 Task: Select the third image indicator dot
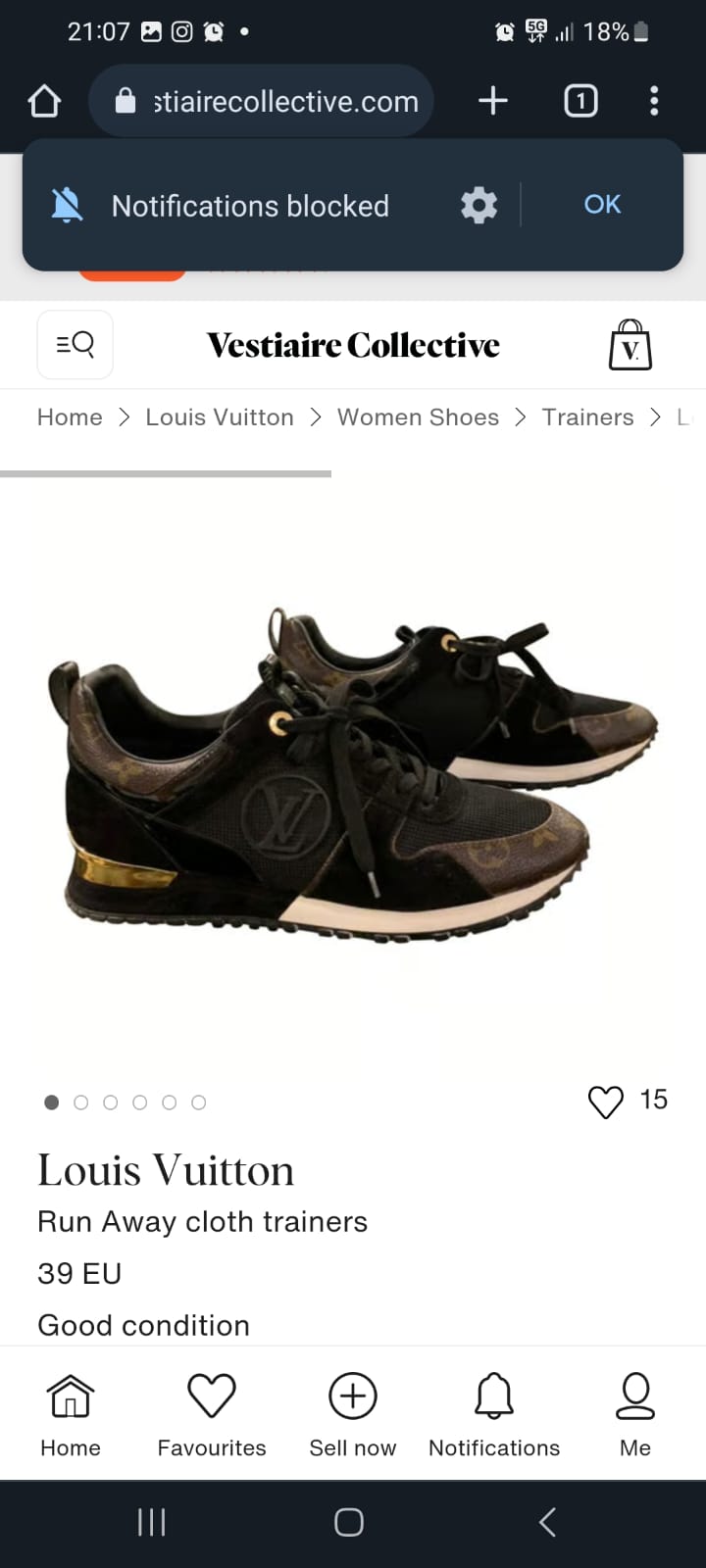[110, 1102]
